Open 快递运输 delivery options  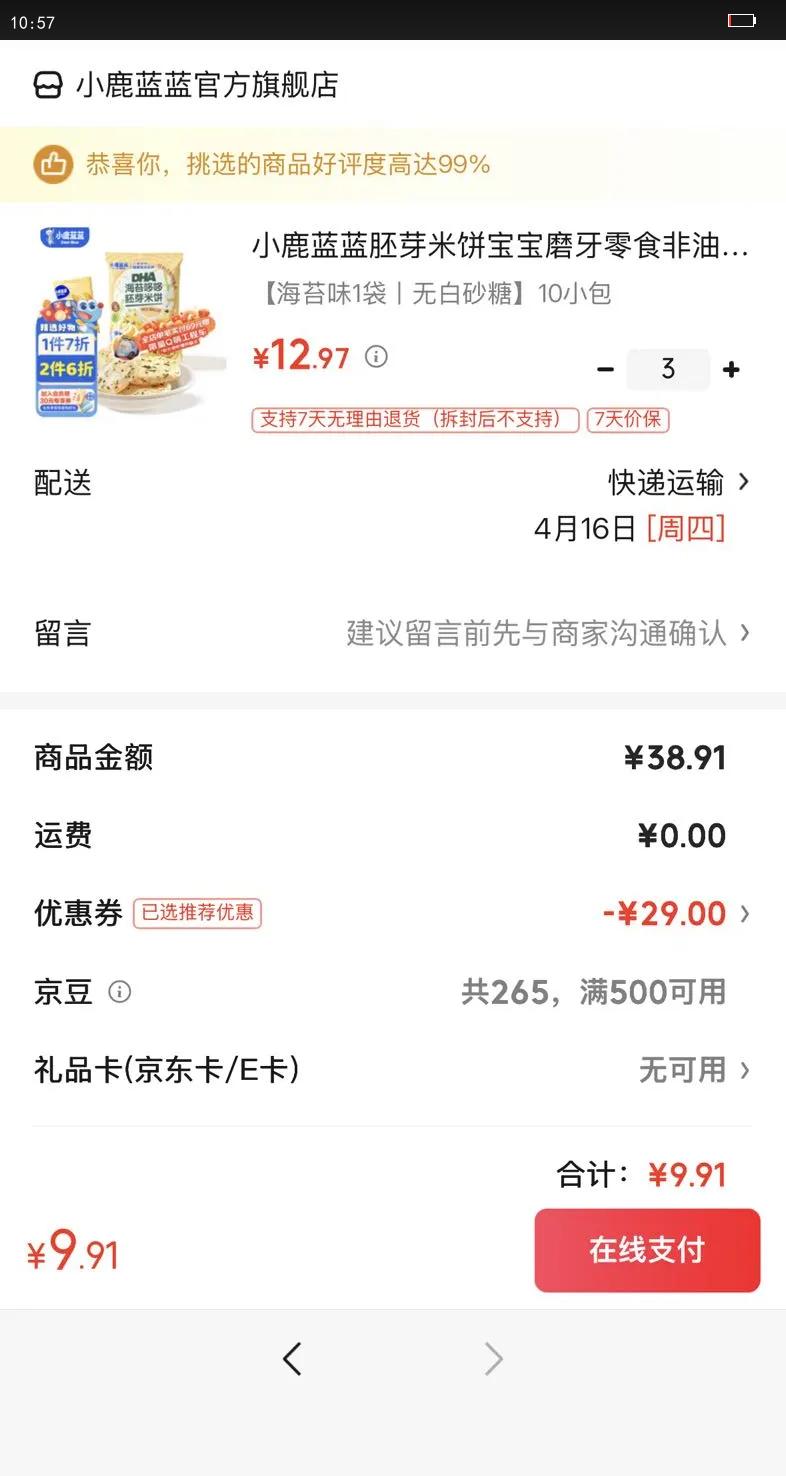point(678,483)
